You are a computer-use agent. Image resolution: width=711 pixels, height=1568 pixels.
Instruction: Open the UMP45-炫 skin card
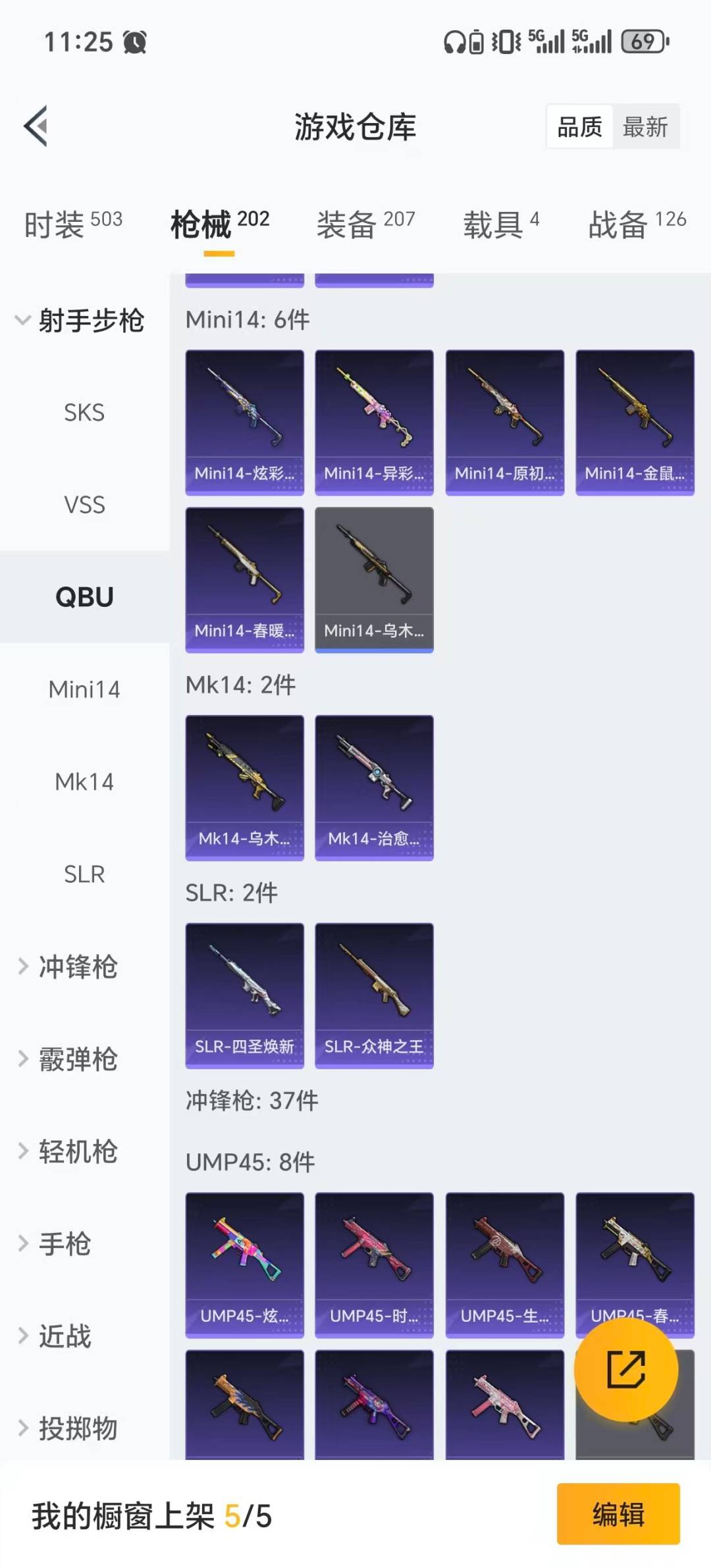(x=244, y=1265)
